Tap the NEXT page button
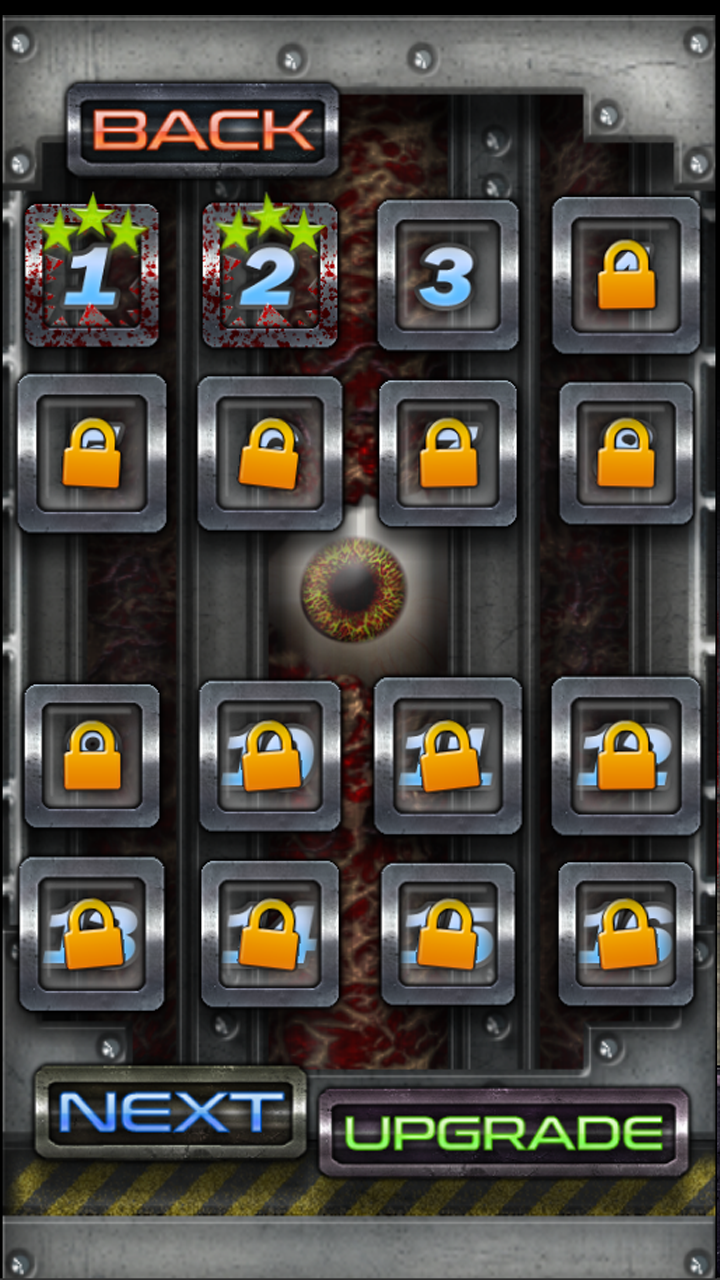 click(171, 1112)
